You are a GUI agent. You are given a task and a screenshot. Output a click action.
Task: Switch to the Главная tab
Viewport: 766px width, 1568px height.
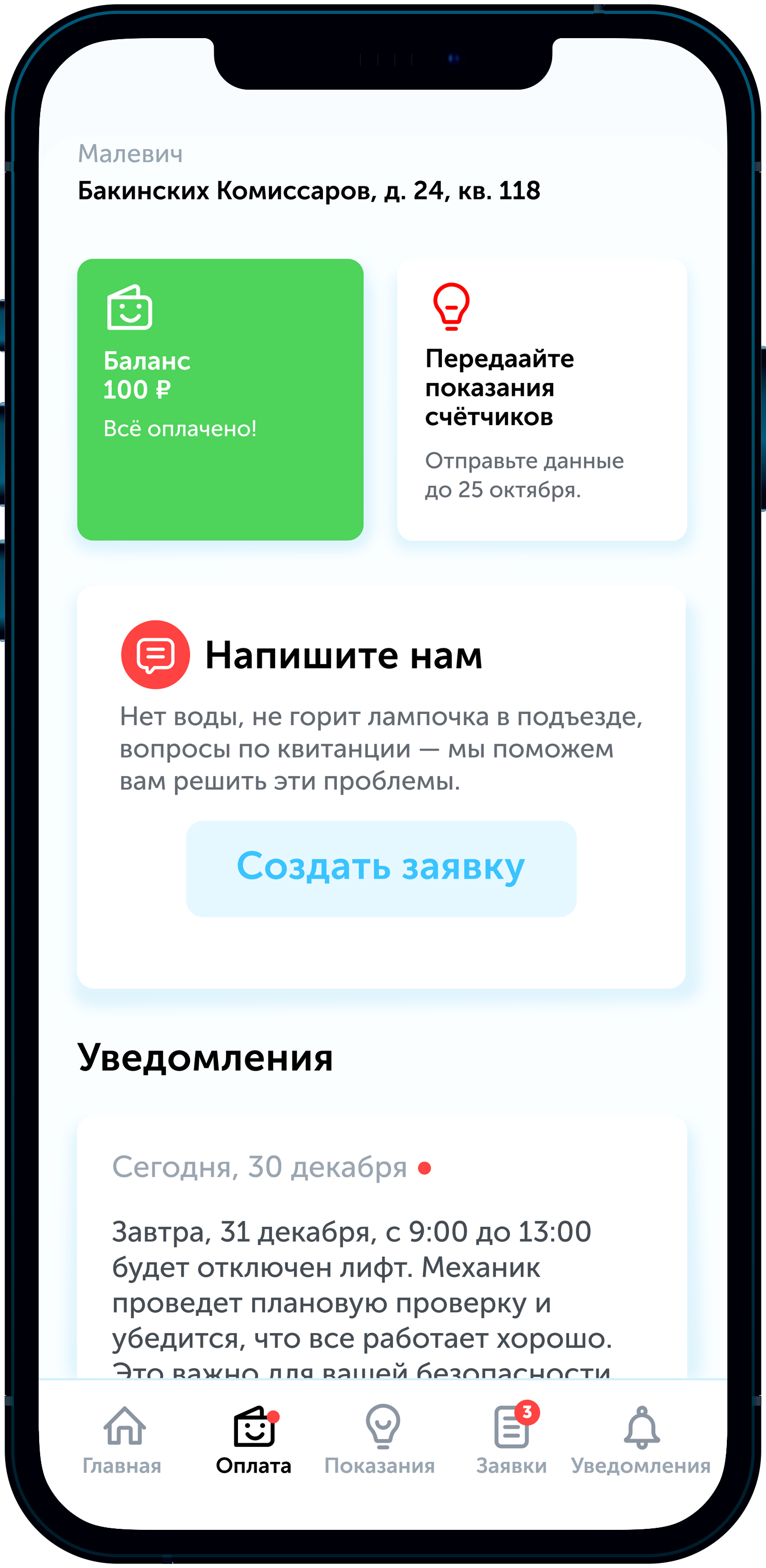point(123,1440)
